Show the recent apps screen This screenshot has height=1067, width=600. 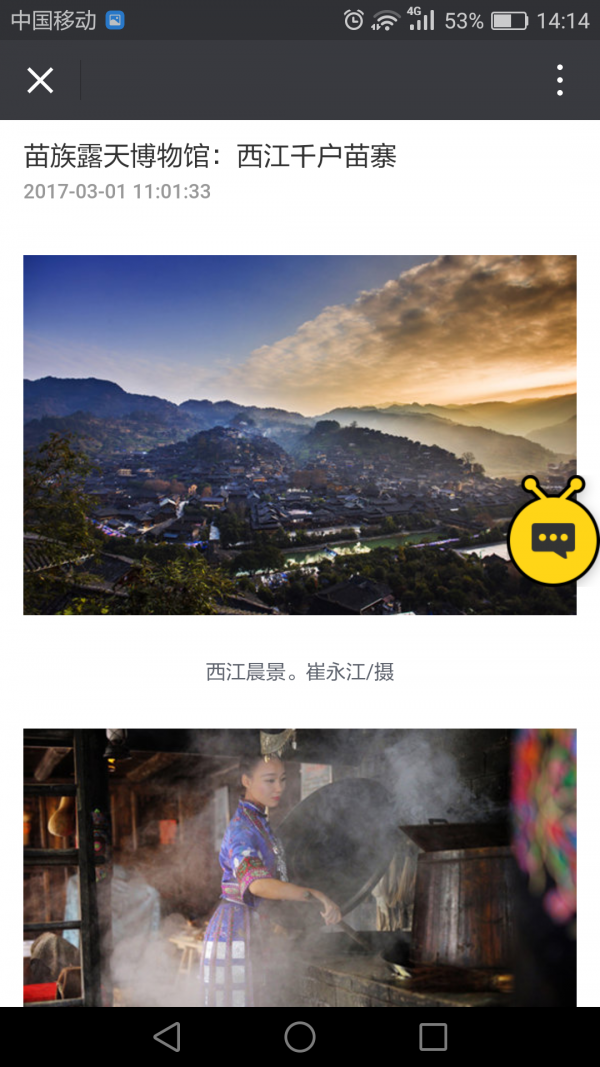433,1037
